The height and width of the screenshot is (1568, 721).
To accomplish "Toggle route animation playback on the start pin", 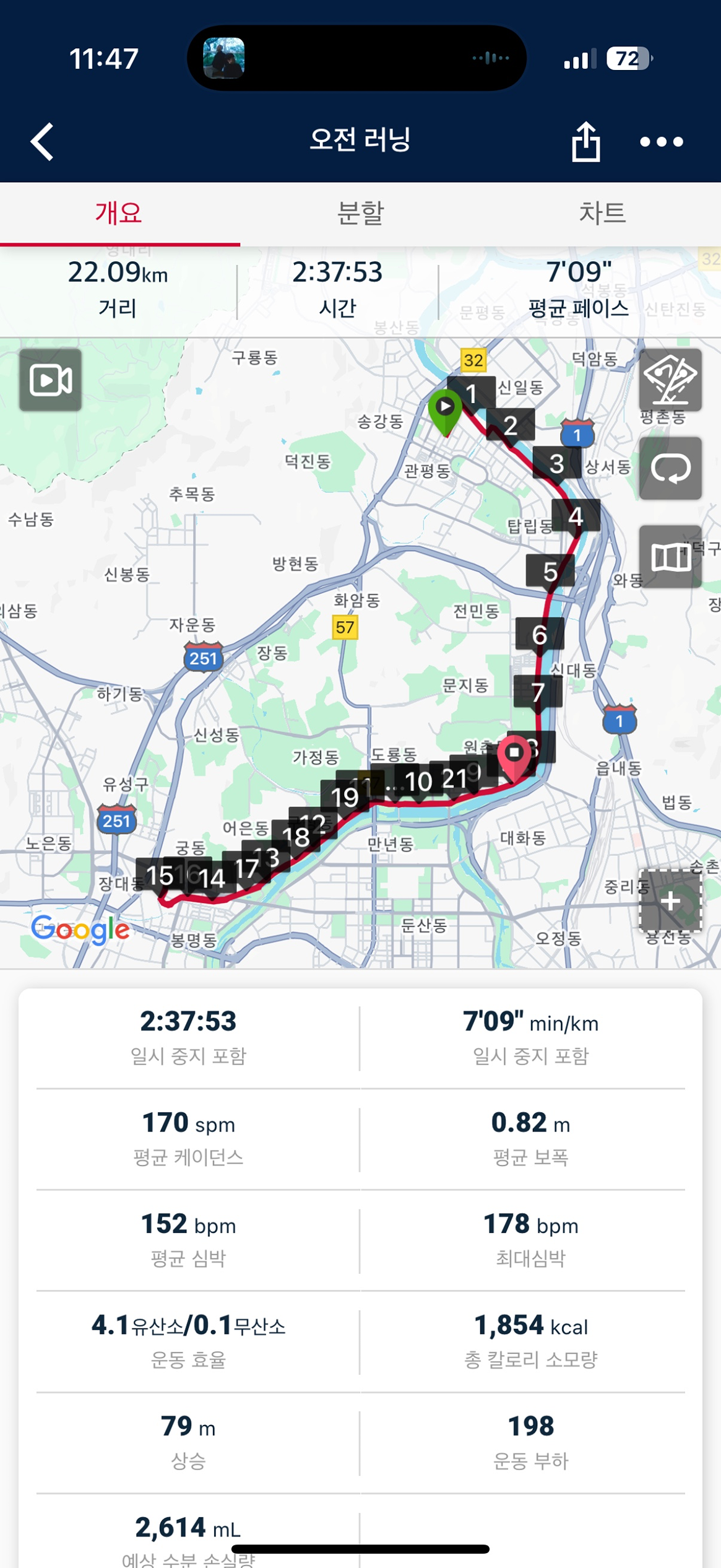I will (x=447, y=406).
